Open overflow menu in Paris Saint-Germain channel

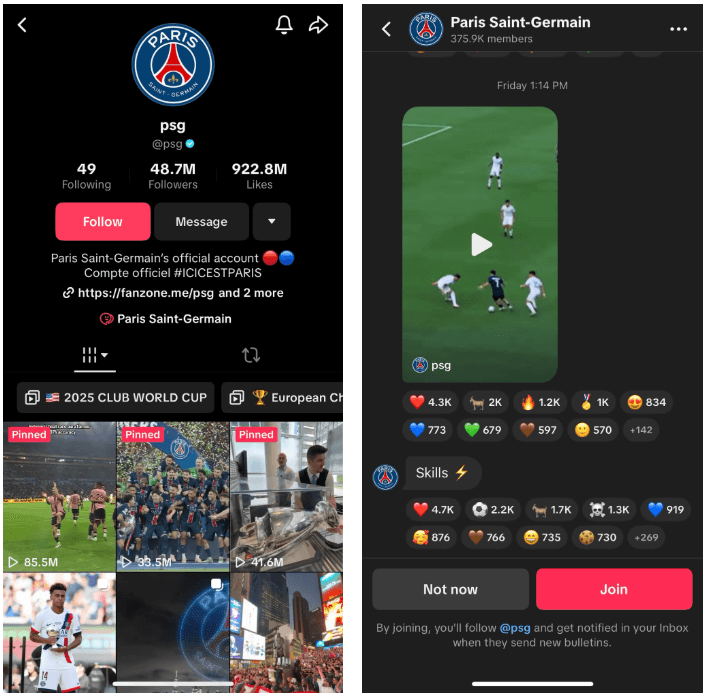click(679, 29)
